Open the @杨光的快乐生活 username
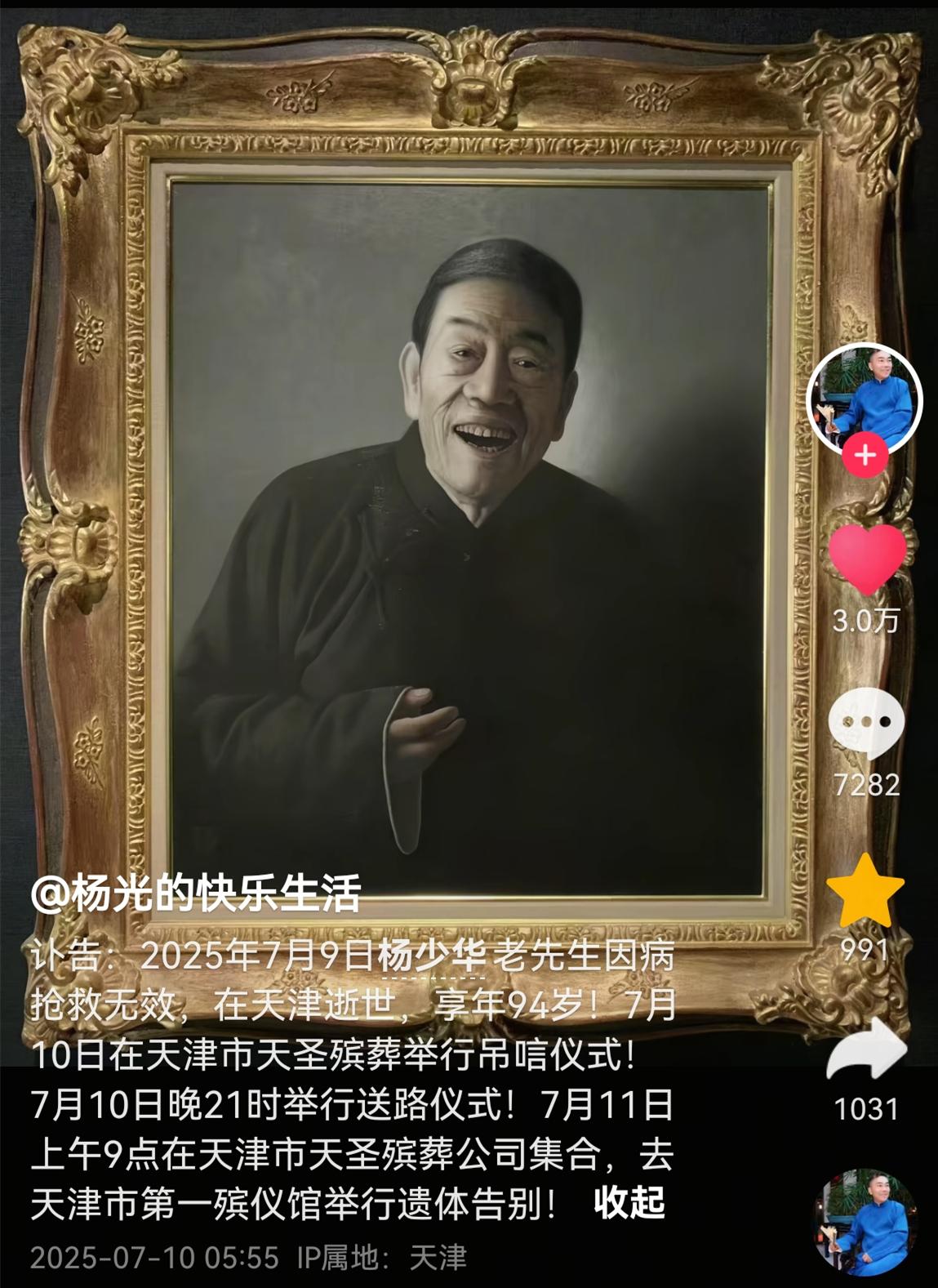This screenshot has height=1288, width=938. (x=196, y=893)
